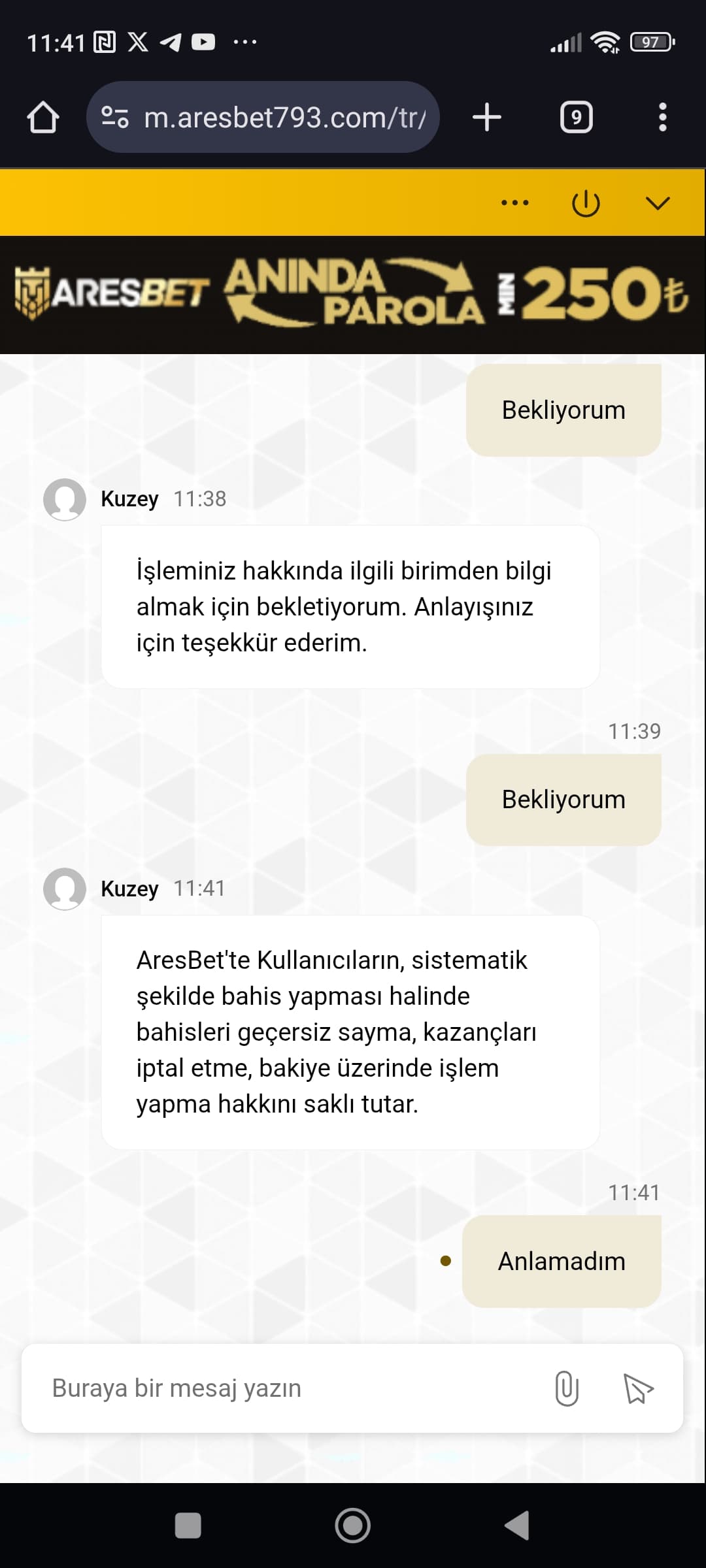The image size is (706, 1568).
Task: Open the tab switcher showing 9 tabs
Action: click(x=577, y=118)
